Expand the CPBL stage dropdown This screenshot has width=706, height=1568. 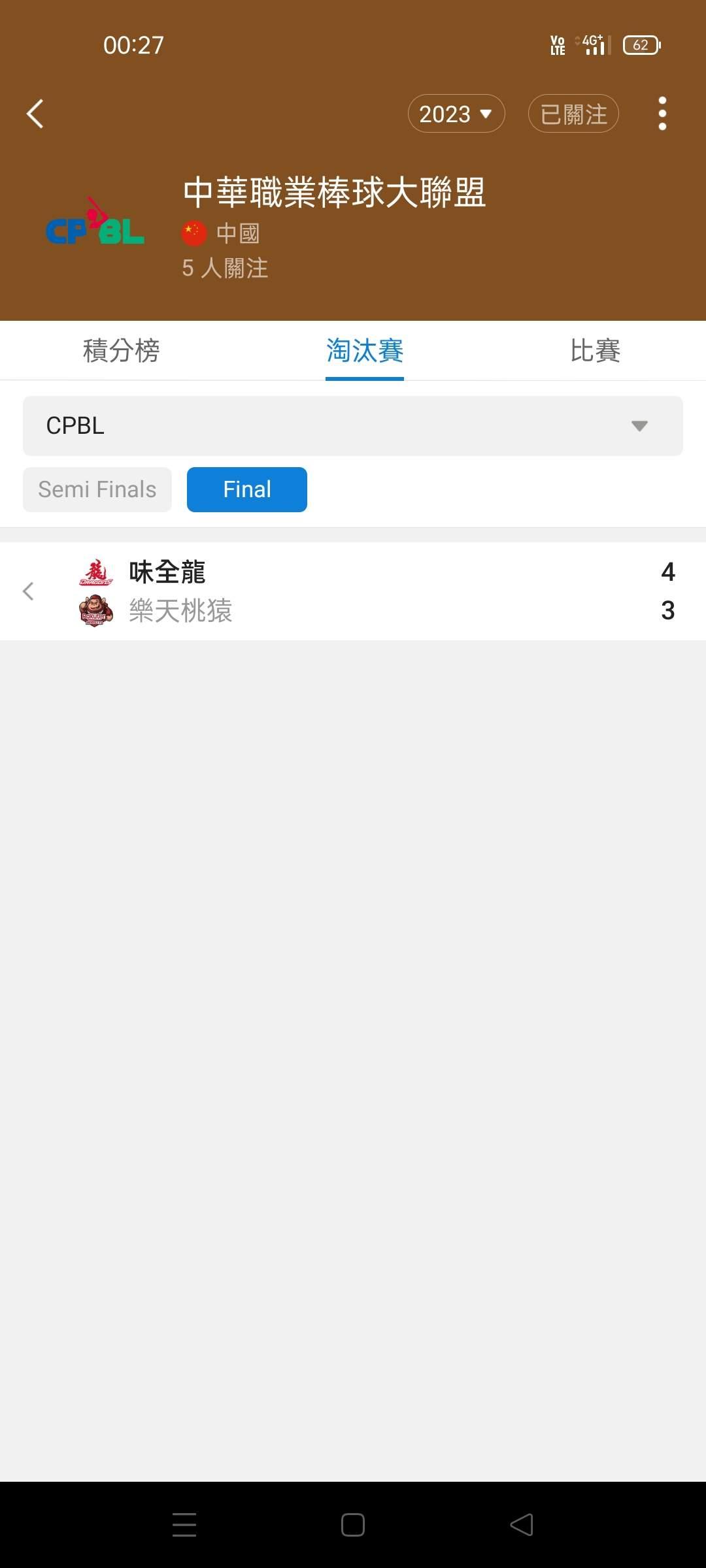[353, 426]
